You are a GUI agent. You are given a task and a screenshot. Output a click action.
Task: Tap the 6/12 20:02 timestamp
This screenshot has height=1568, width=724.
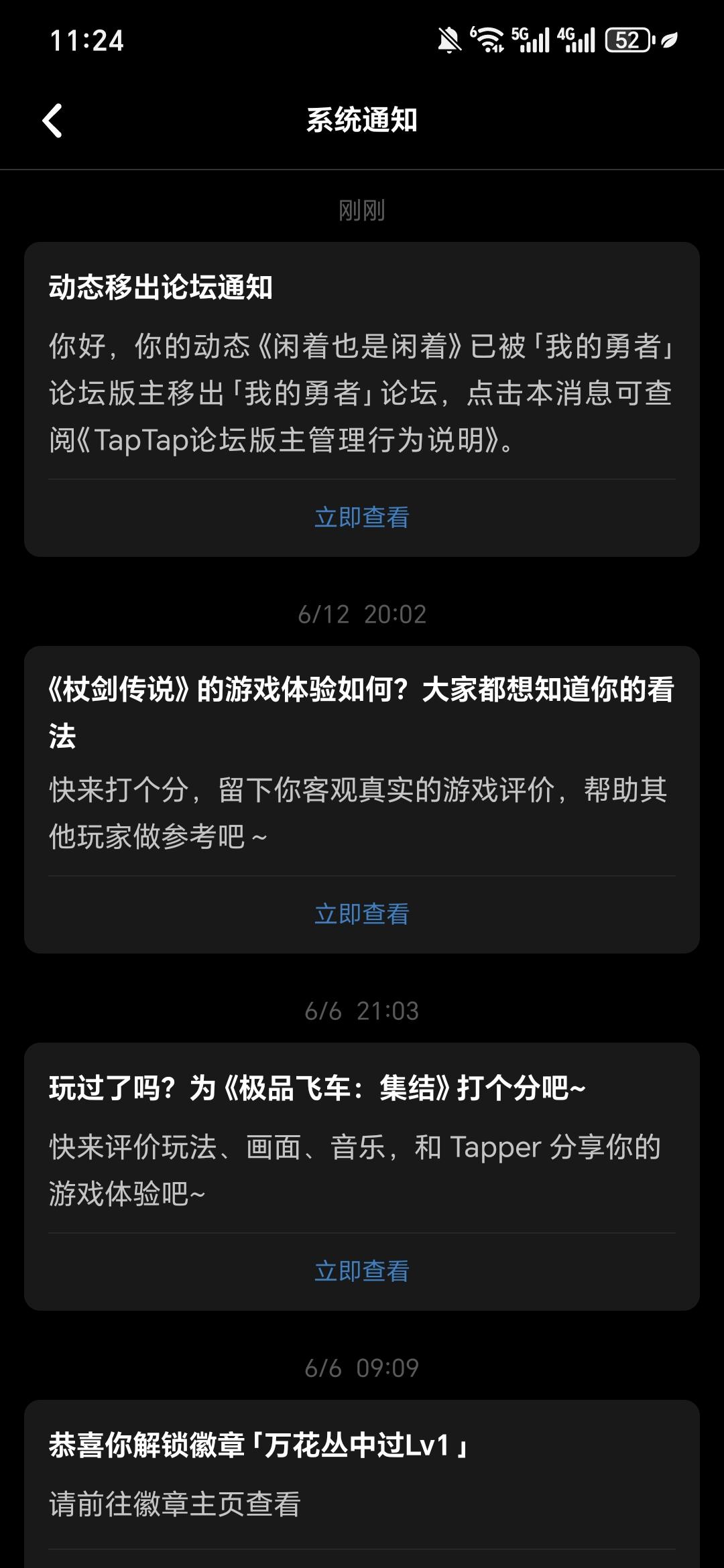(362, 614)
